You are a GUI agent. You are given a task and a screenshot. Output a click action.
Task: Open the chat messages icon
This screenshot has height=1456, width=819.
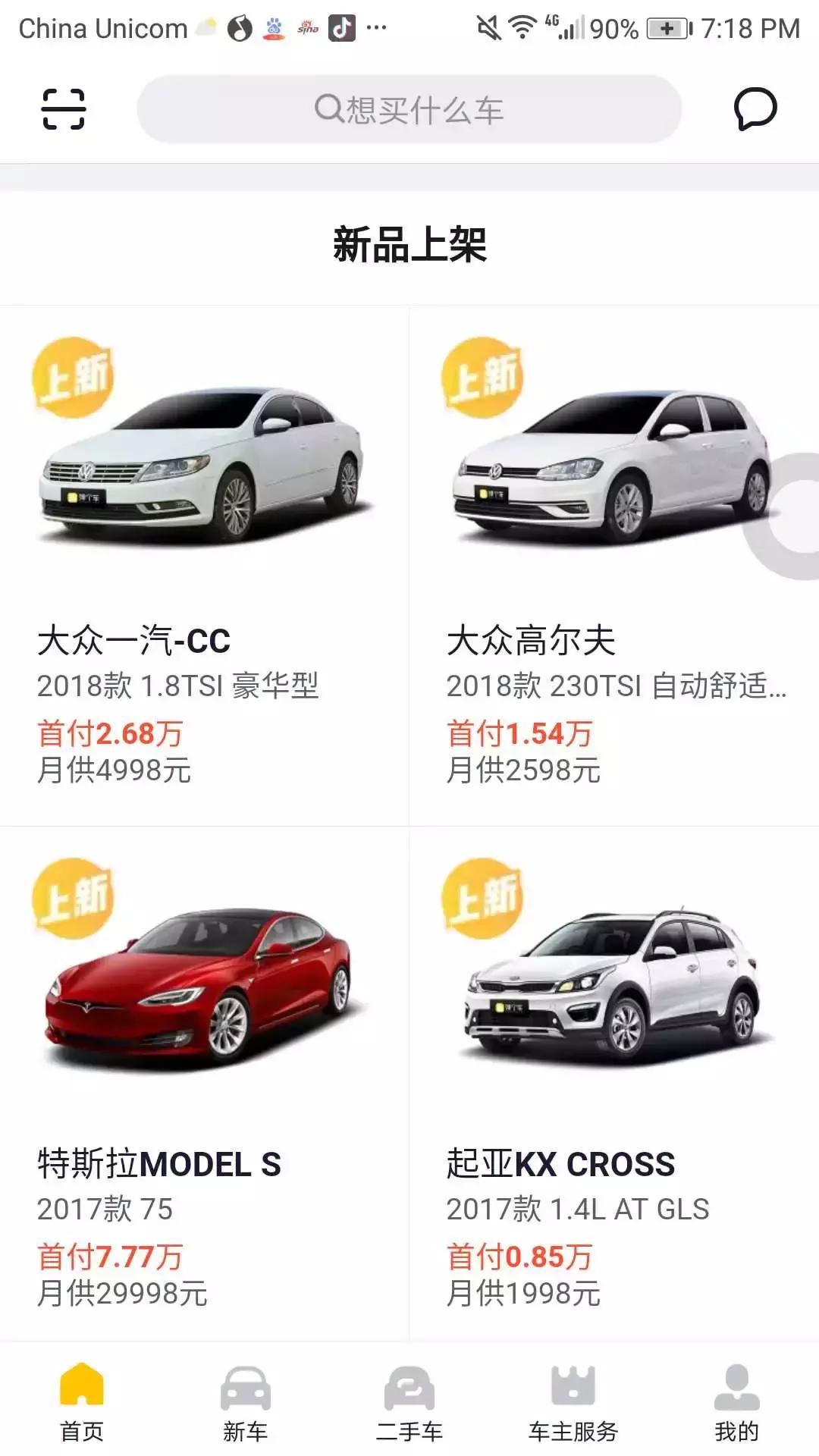click(755, 110)
